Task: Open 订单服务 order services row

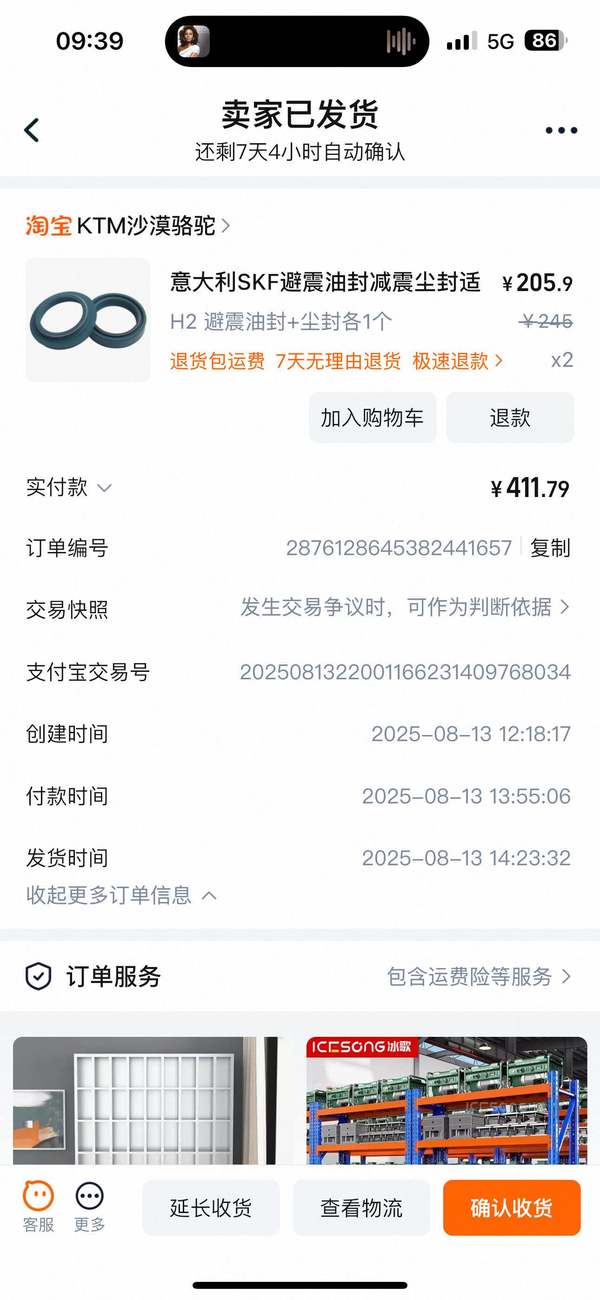Action: [x=300, y=977]
